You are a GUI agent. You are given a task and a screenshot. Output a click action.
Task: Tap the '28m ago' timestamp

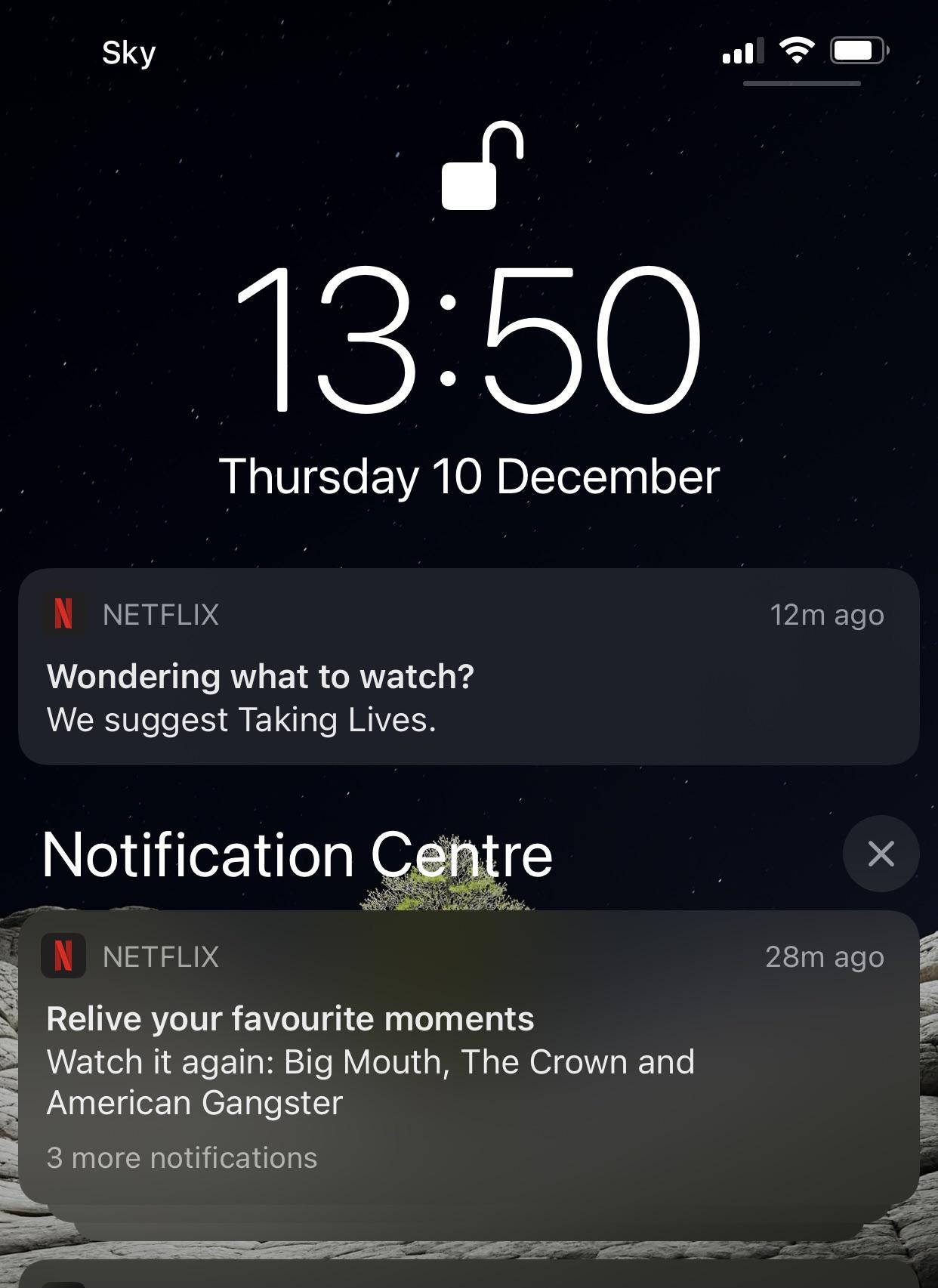click(825, 956)
